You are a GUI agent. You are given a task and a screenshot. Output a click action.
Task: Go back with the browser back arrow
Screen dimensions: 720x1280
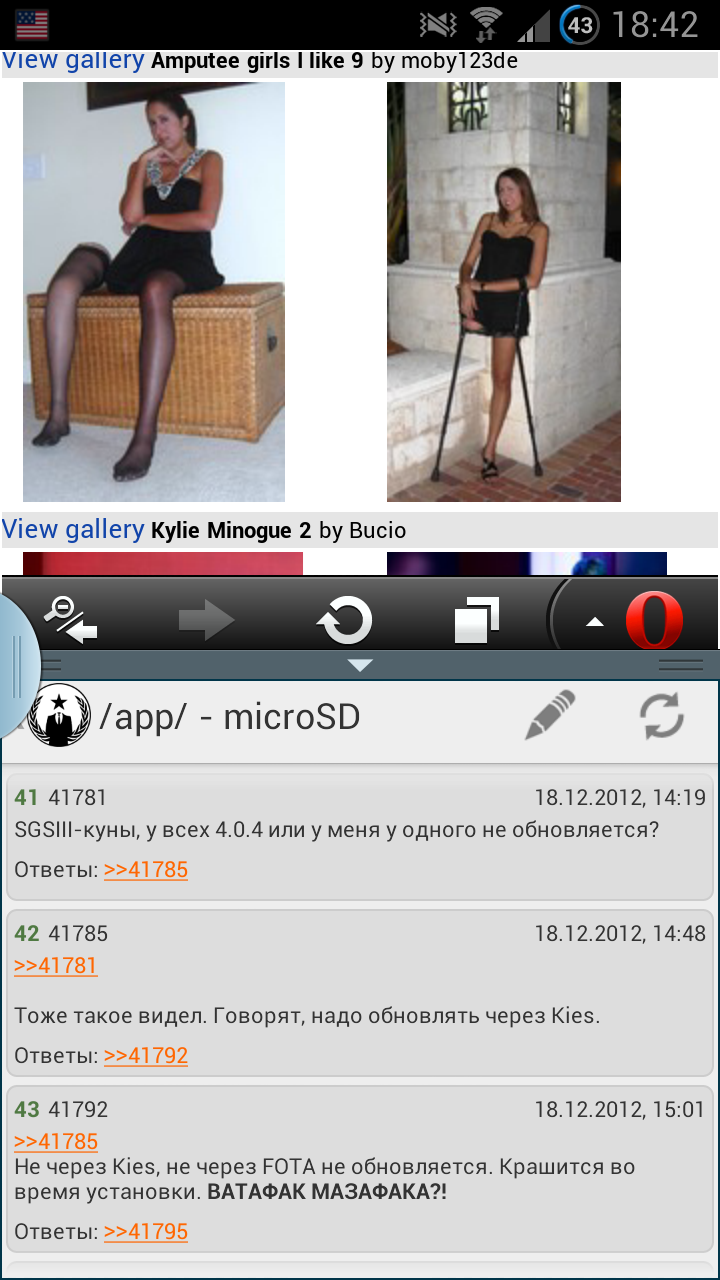click(x=70, y=621)
